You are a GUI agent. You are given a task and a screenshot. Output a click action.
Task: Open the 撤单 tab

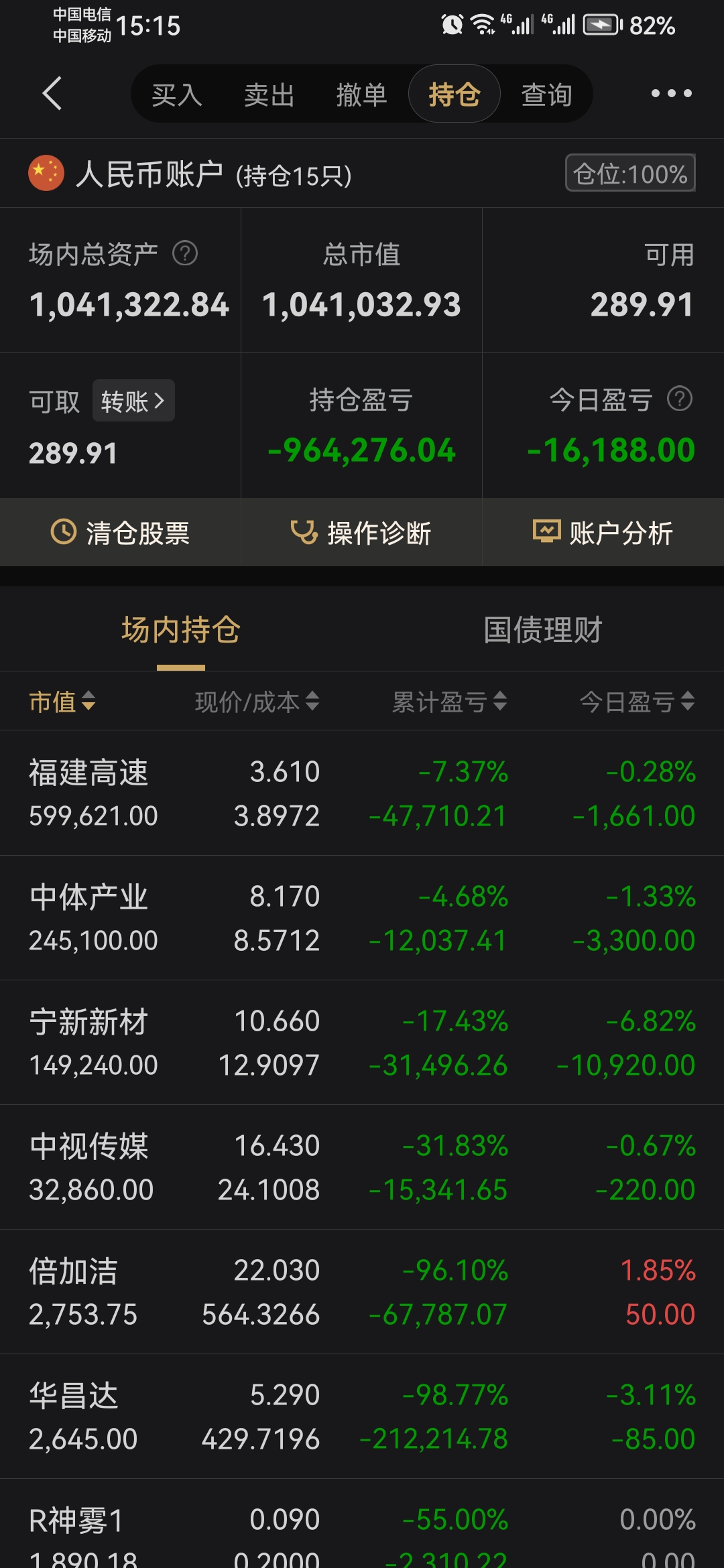pyautogui.click(x=361, y=94)
